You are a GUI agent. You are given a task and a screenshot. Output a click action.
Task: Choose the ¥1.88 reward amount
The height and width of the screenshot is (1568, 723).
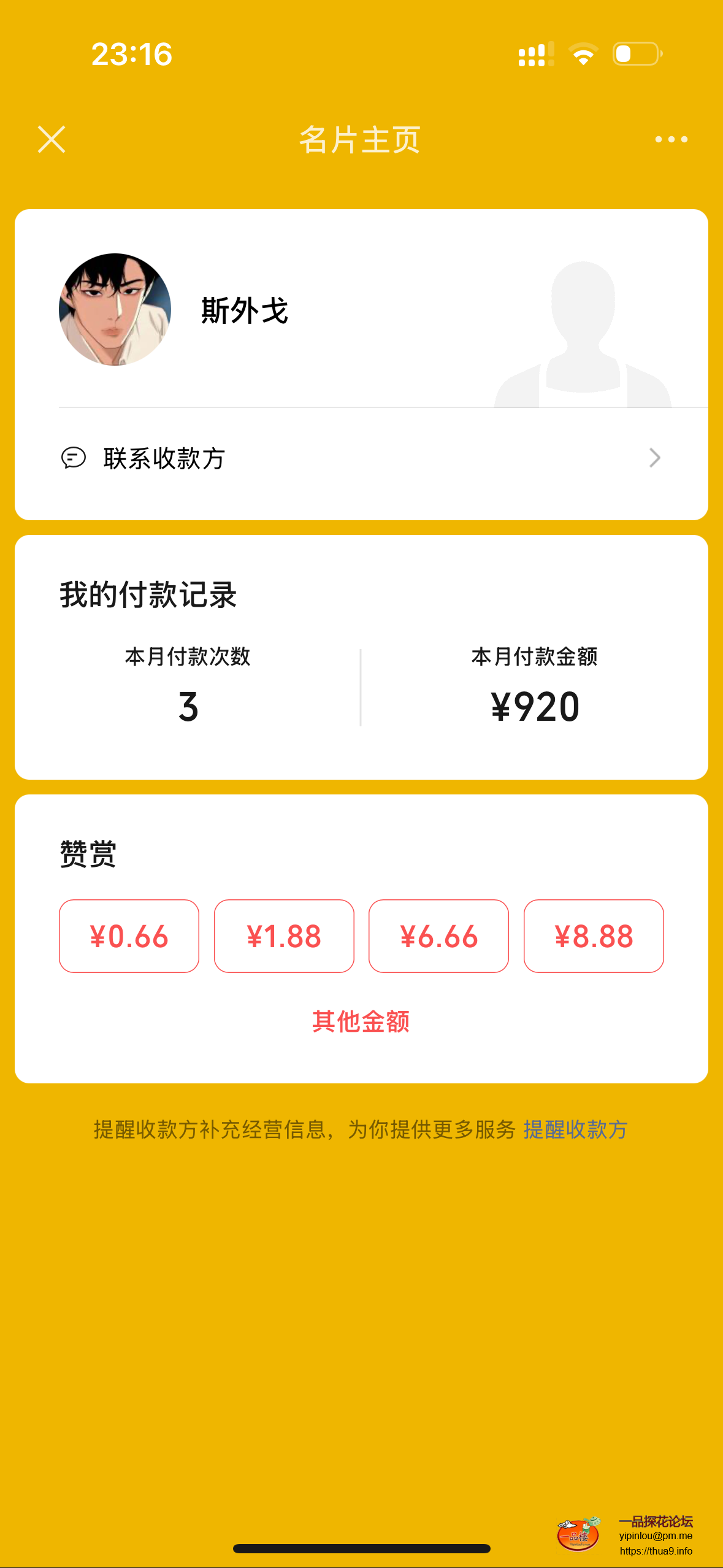click(284, 936)
